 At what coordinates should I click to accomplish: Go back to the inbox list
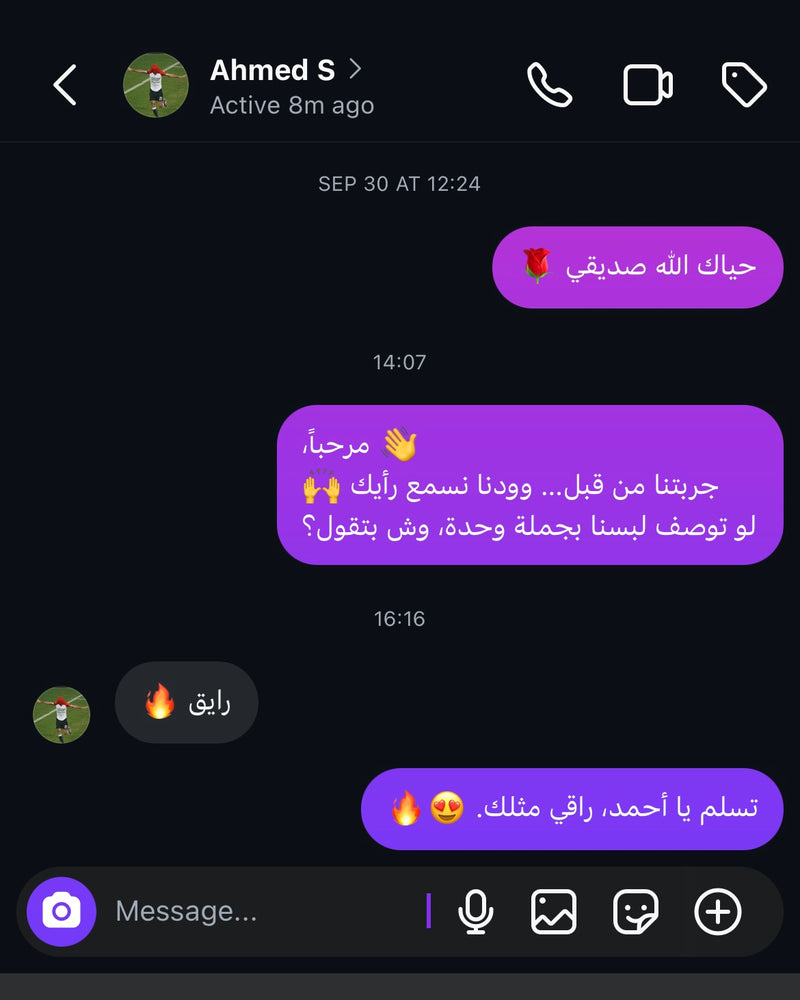(65, 85)
